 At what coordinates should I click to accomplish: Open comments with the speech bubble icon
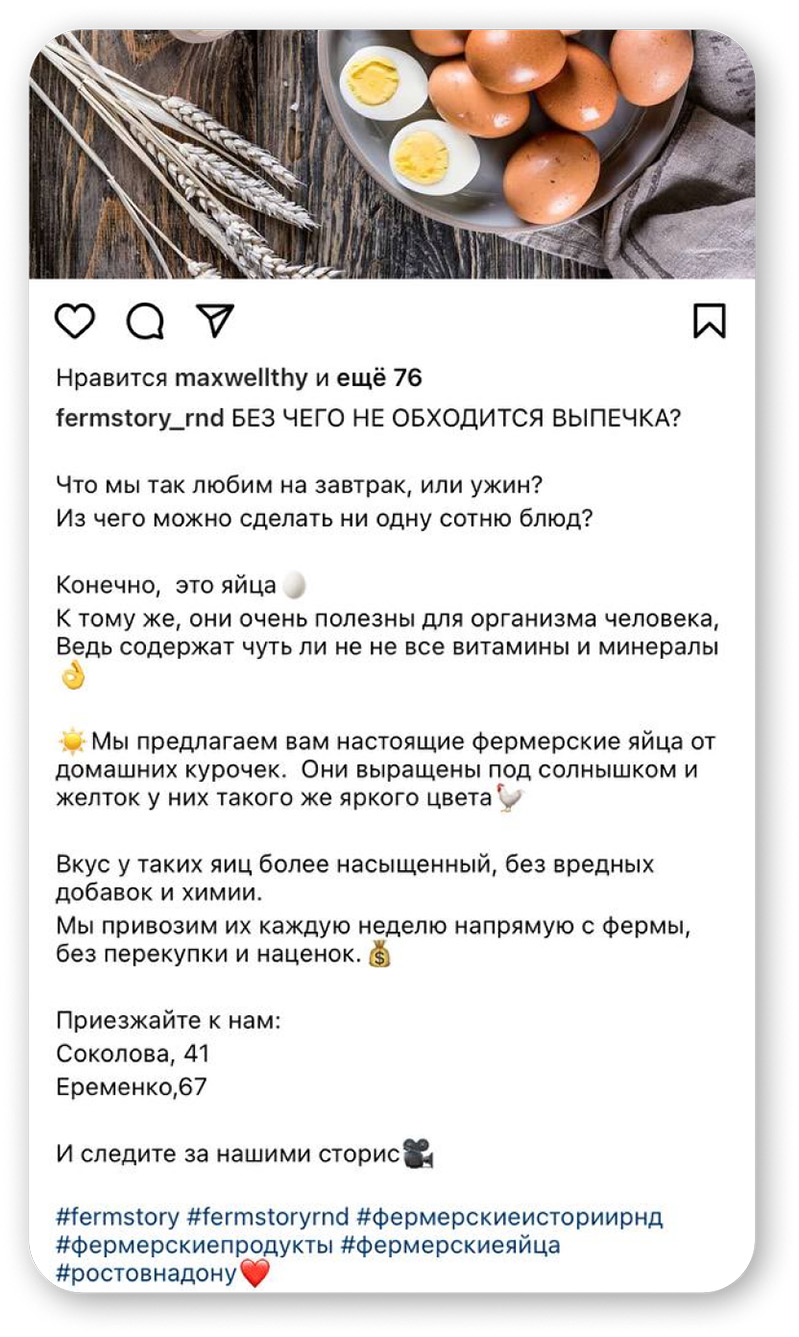[146, 321]
